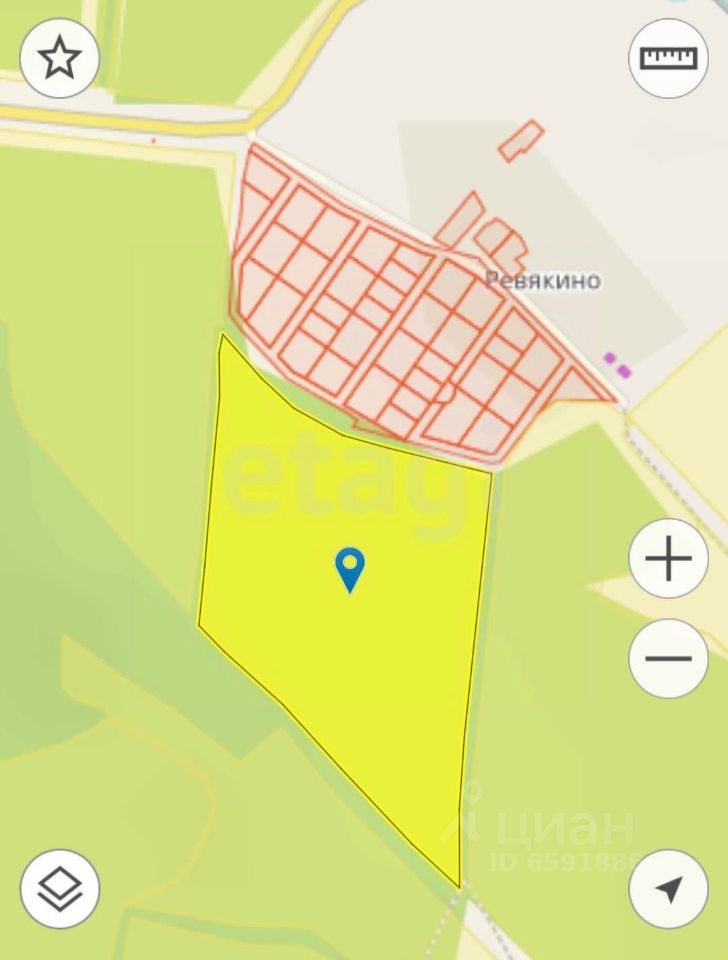The image size is (728, 960).
Task: Open the ruler measurement tool
Action: [668, 58]
